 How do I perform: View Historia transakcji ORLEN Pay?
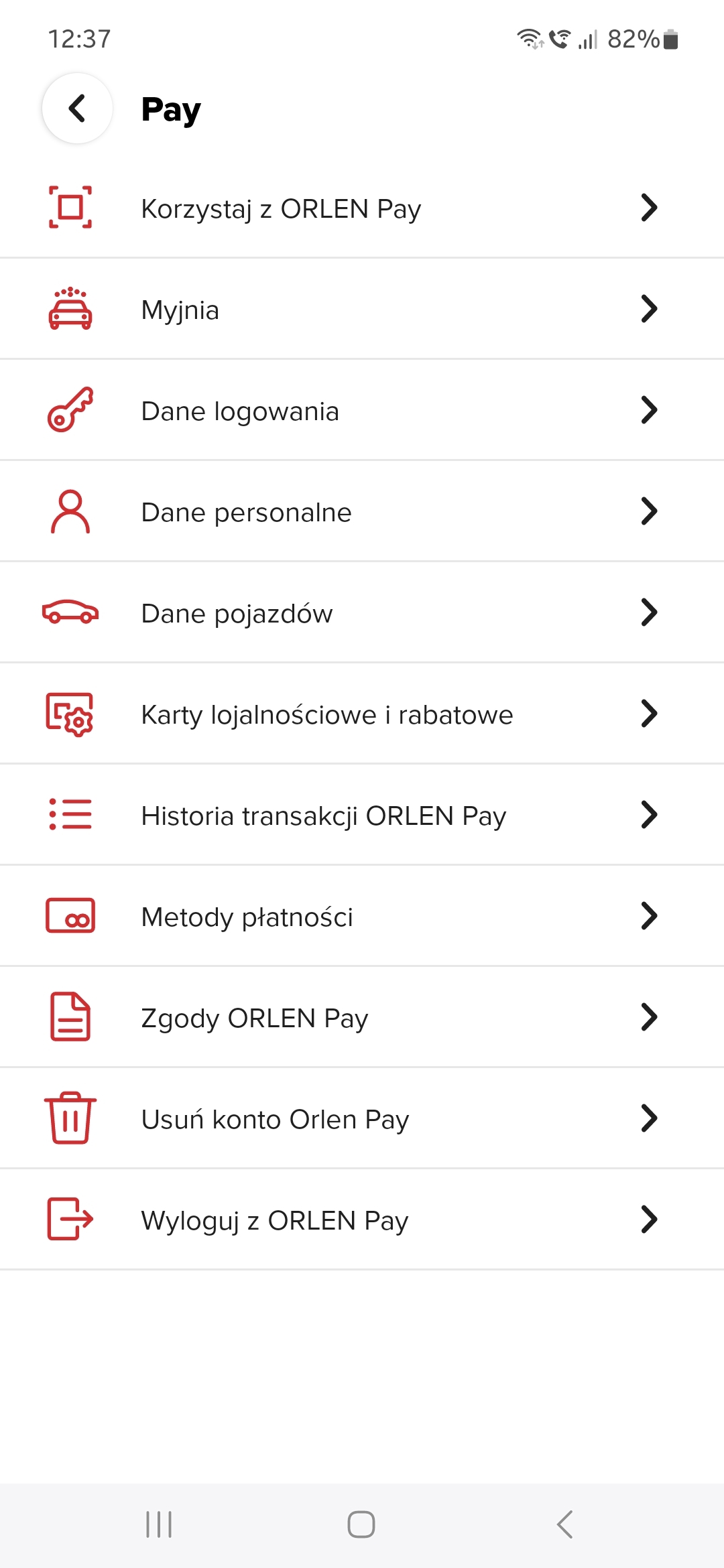pyautogui.click(x=362, y=815)
